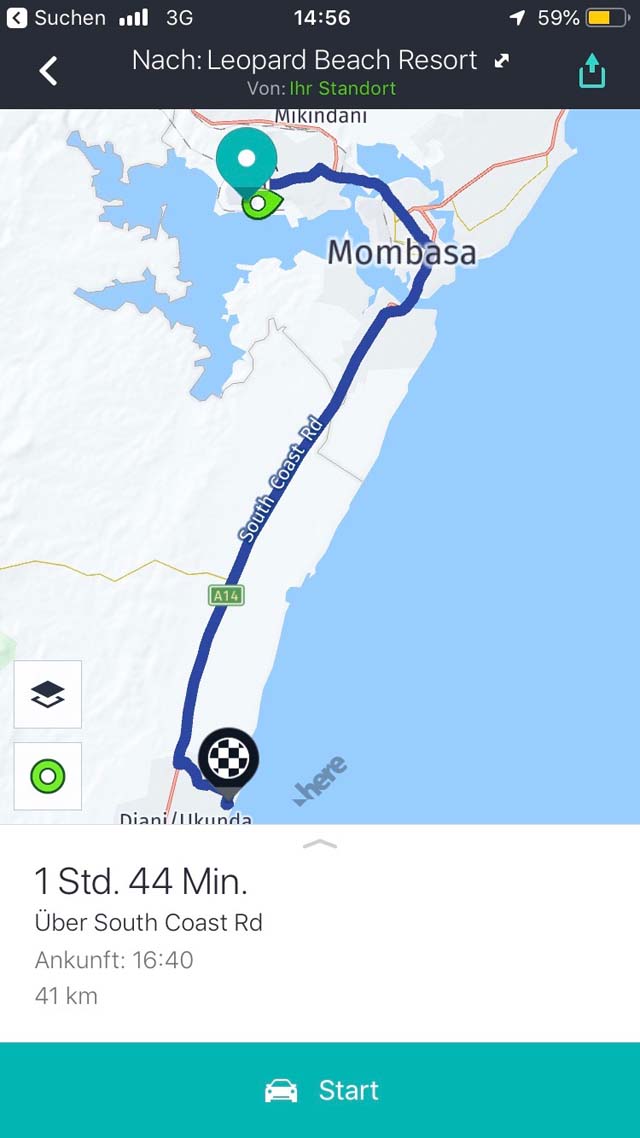Expand the route details panel
The image size is (640, 1138).
(x=320, y=843)
